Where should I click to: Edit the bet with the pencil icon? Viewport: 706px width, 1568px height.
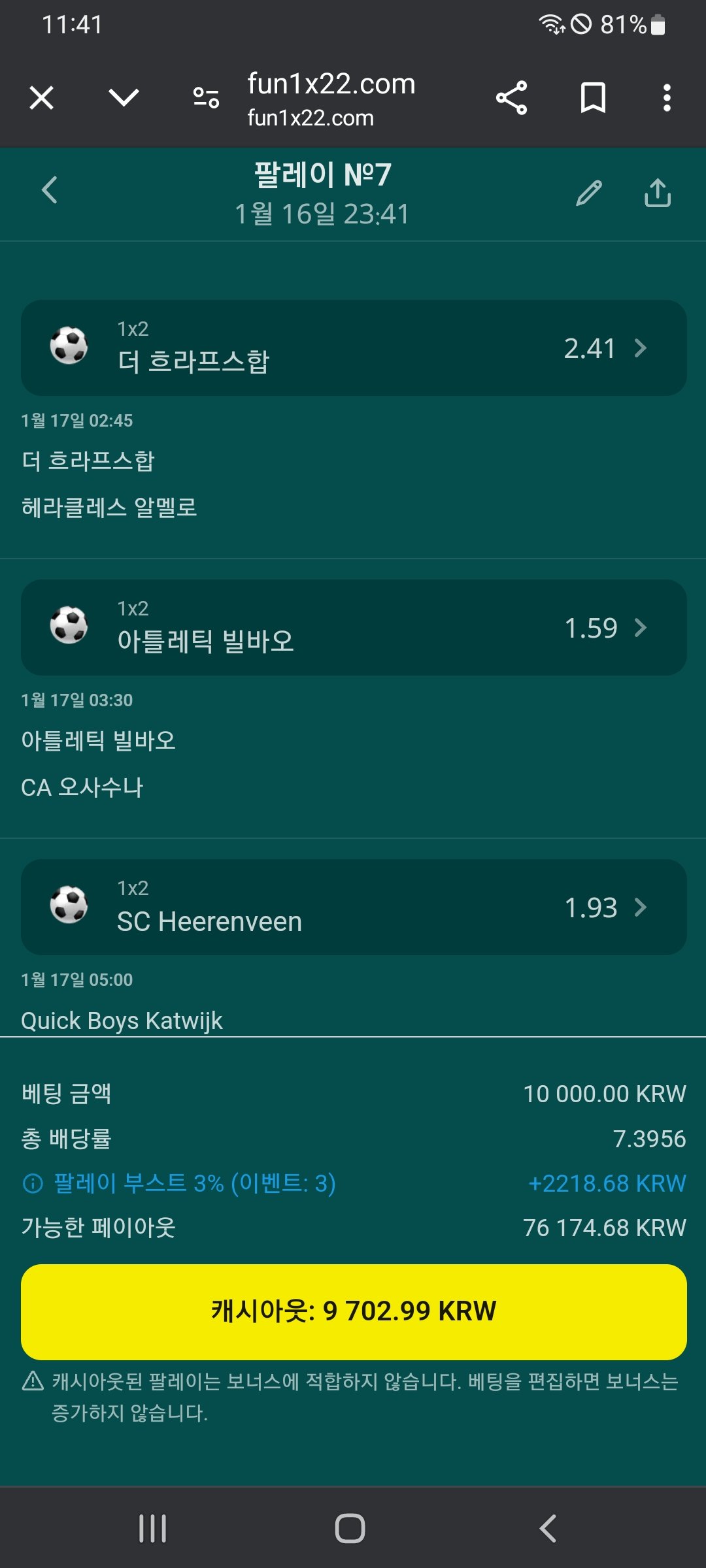pyautogui.click(x=589, y=193)
